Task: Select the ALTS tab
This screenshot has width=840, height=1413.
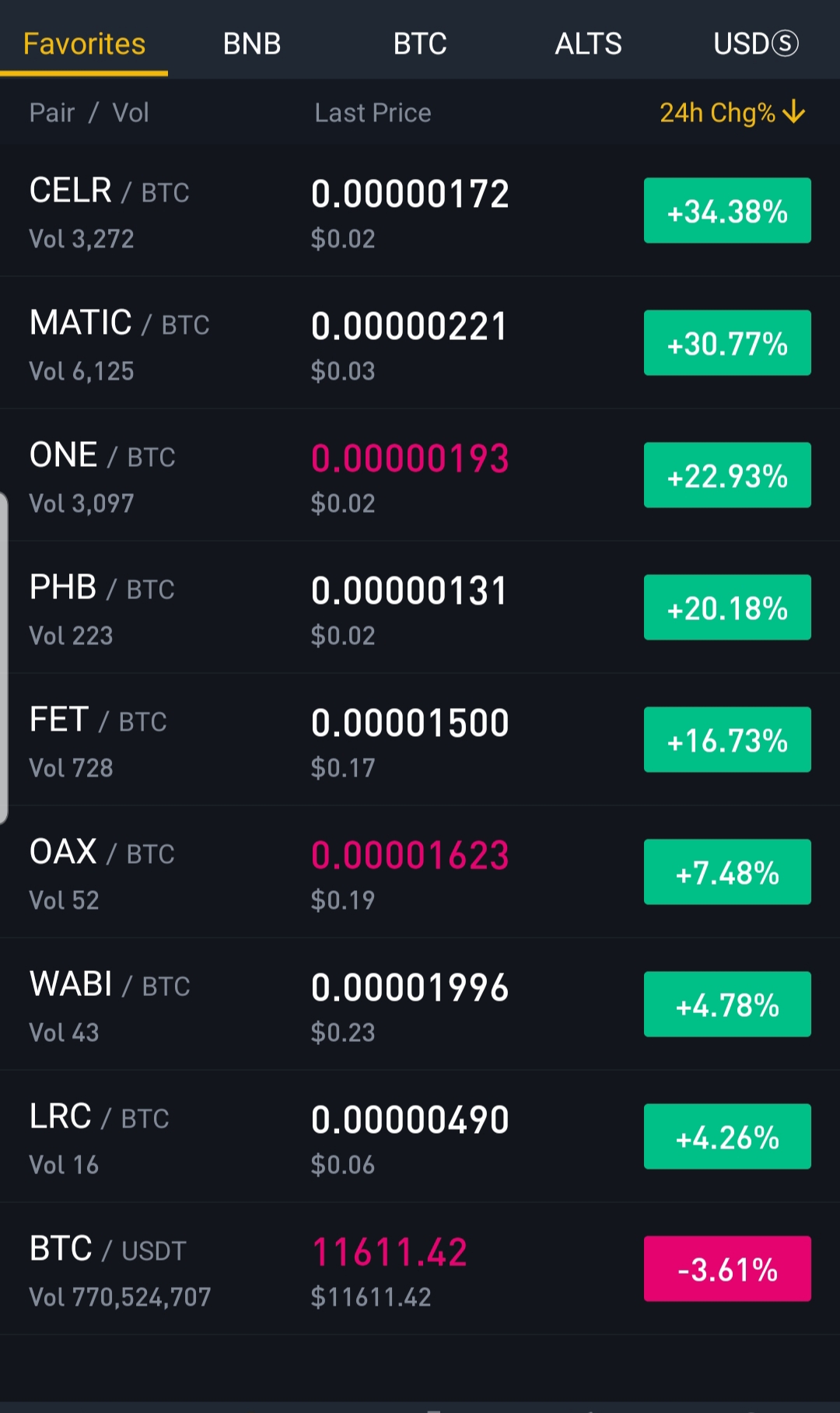Action: 588,44
